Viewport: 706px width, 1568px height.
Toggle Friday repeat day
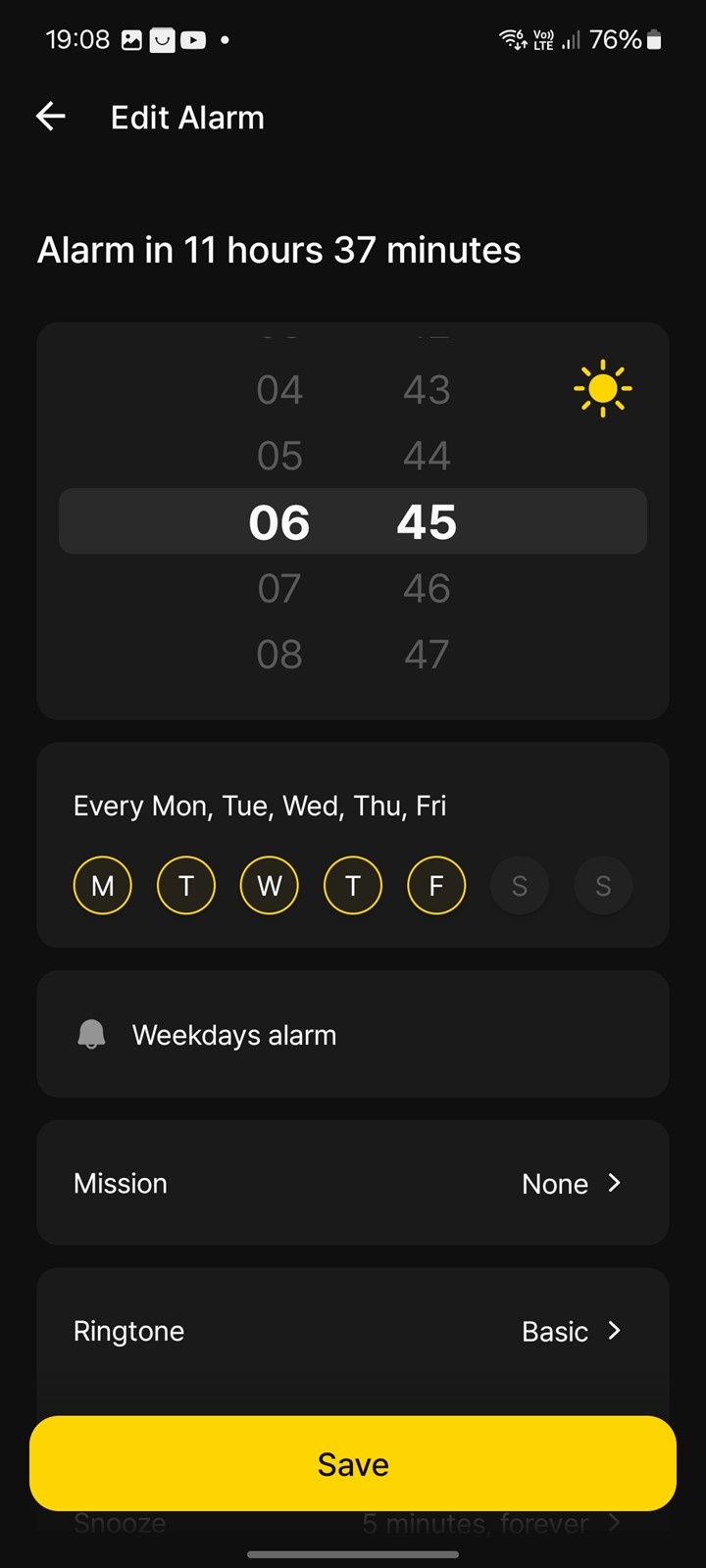(436, 885)
